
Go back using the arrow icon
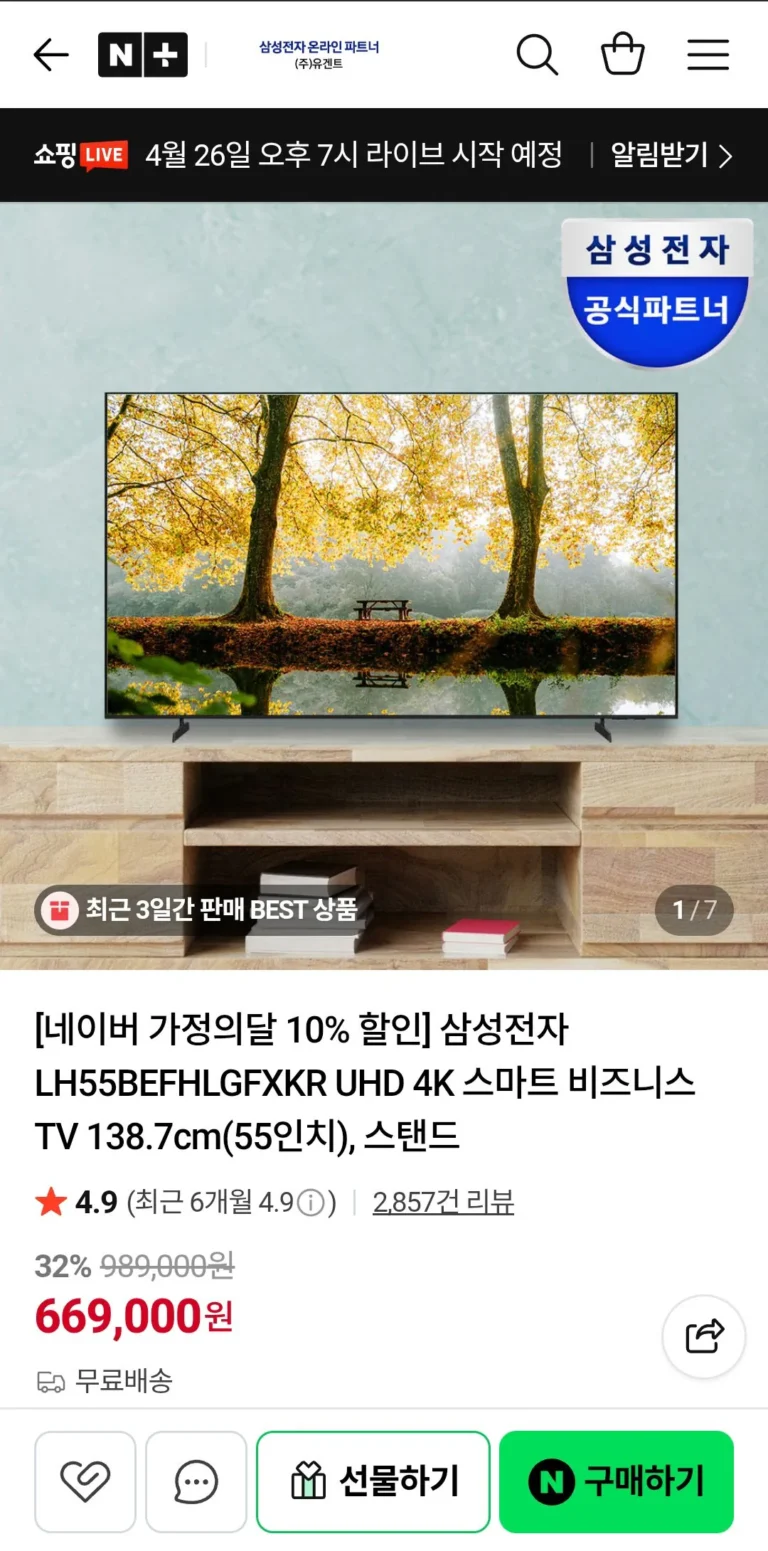coord(50,55)
